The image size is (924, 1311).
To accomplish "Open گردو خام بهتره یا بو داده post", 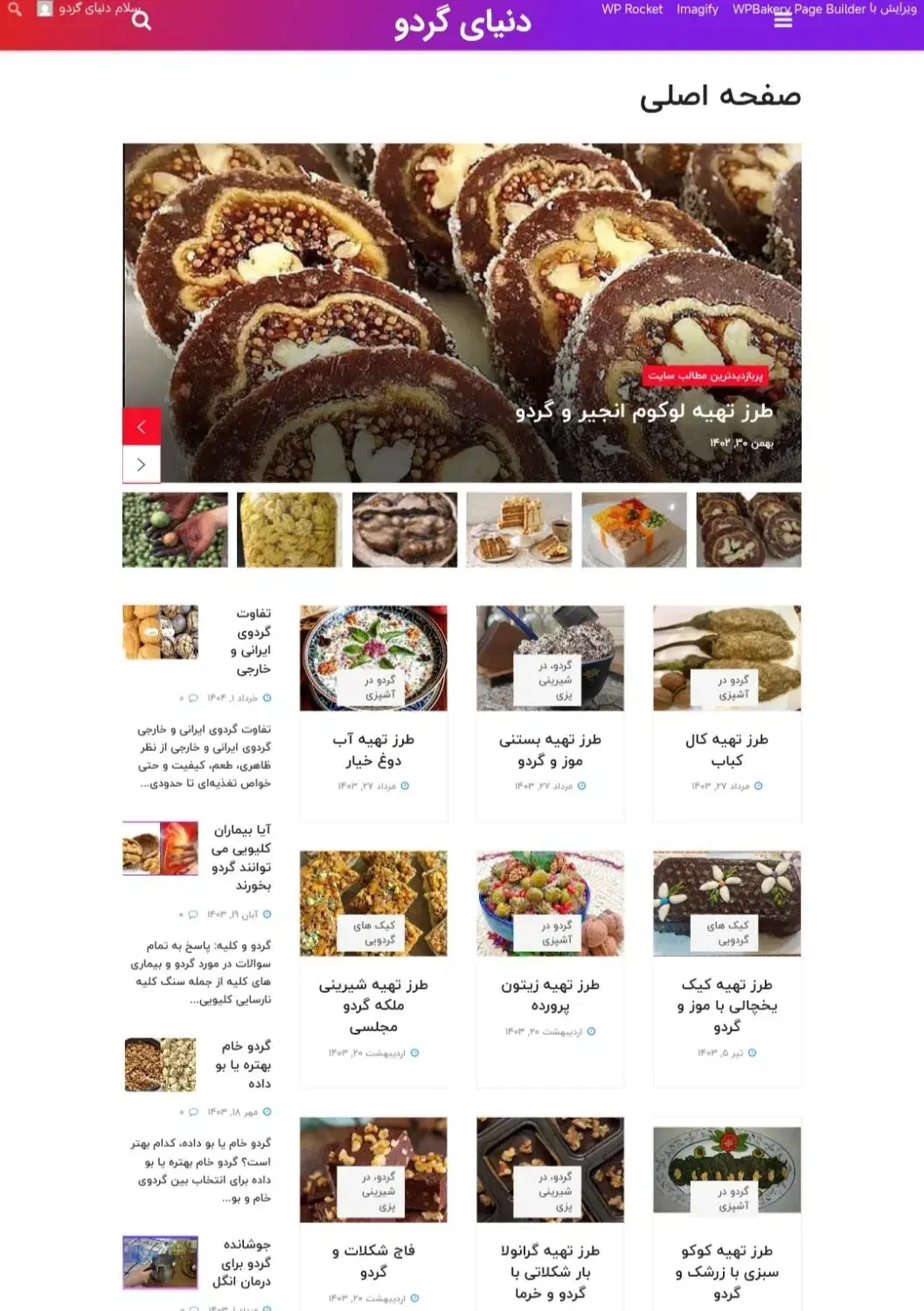I will pos(244,1065).
